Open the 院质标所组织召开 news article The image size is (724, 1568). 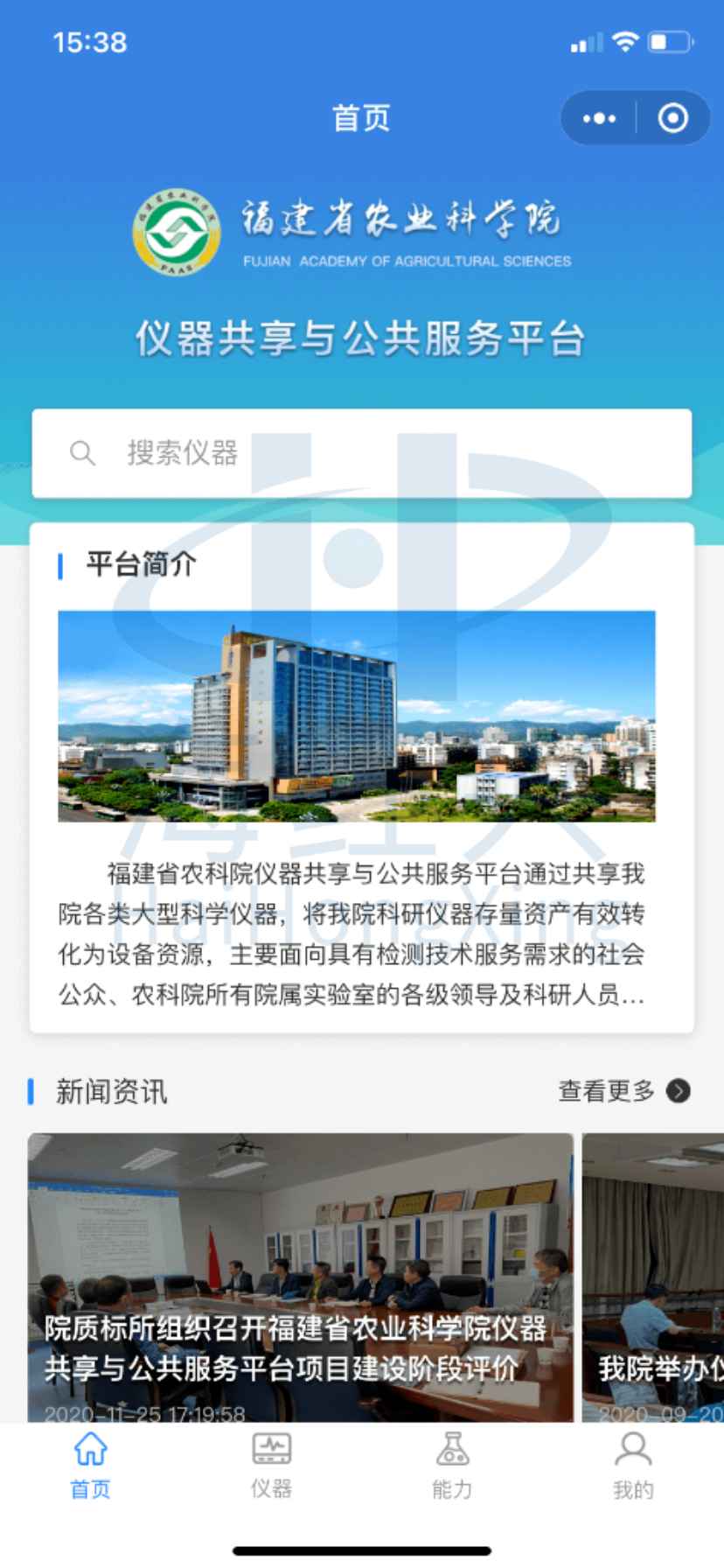[x=300, y=1277]
